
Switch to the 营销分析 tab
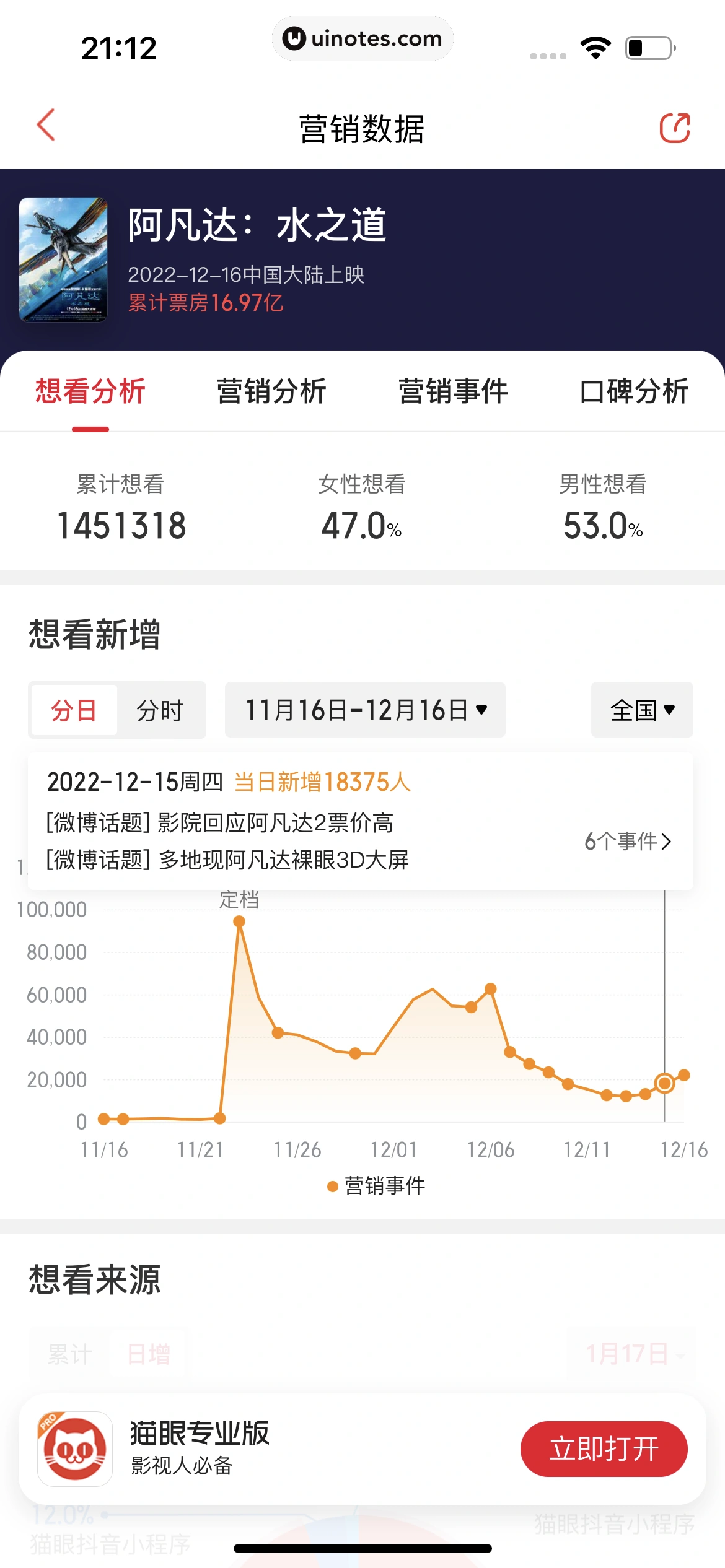(271, 391)
